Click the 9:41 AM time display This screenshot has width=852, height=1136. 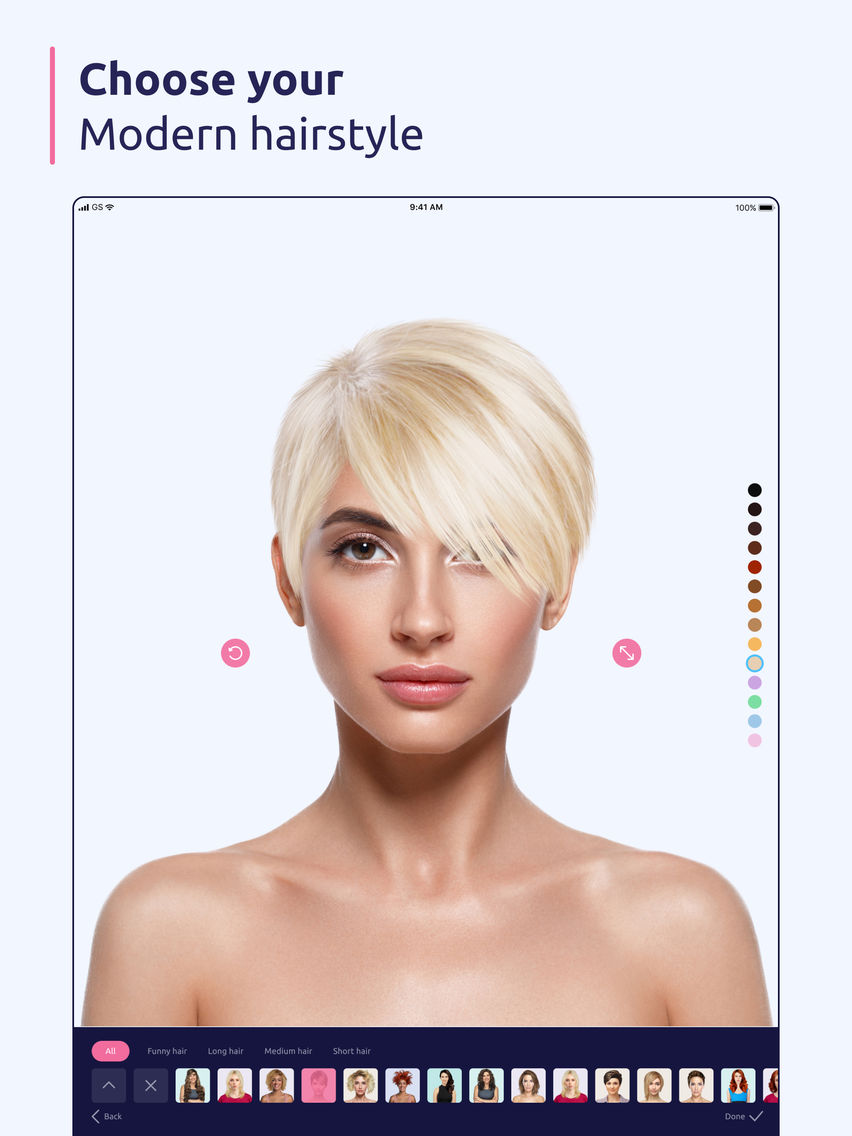[426, 207]
